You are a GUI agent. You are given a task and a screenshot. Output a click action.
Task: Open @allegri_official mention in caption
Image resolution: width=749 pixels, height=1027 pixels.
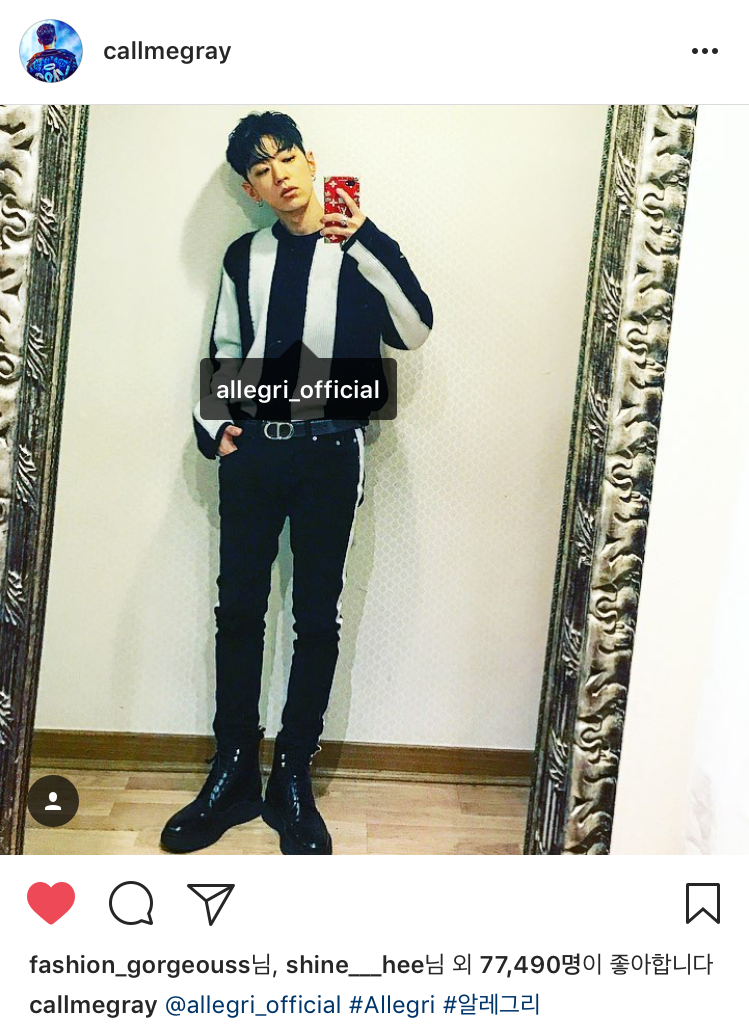(x=252, y=1005)
